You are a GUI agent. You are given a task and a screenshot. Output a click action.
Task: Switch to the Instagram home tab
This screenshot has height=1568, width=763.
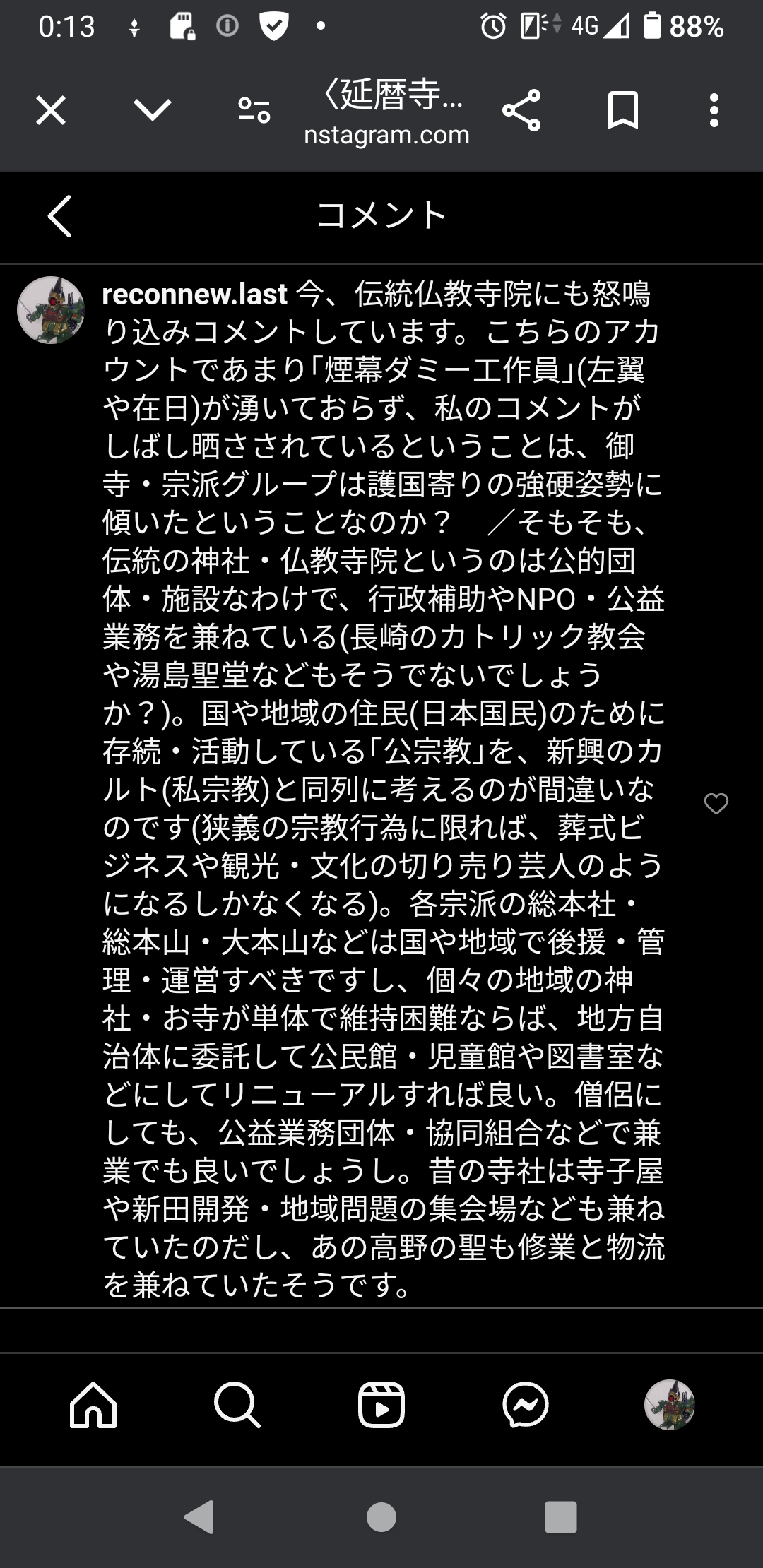93,1405
